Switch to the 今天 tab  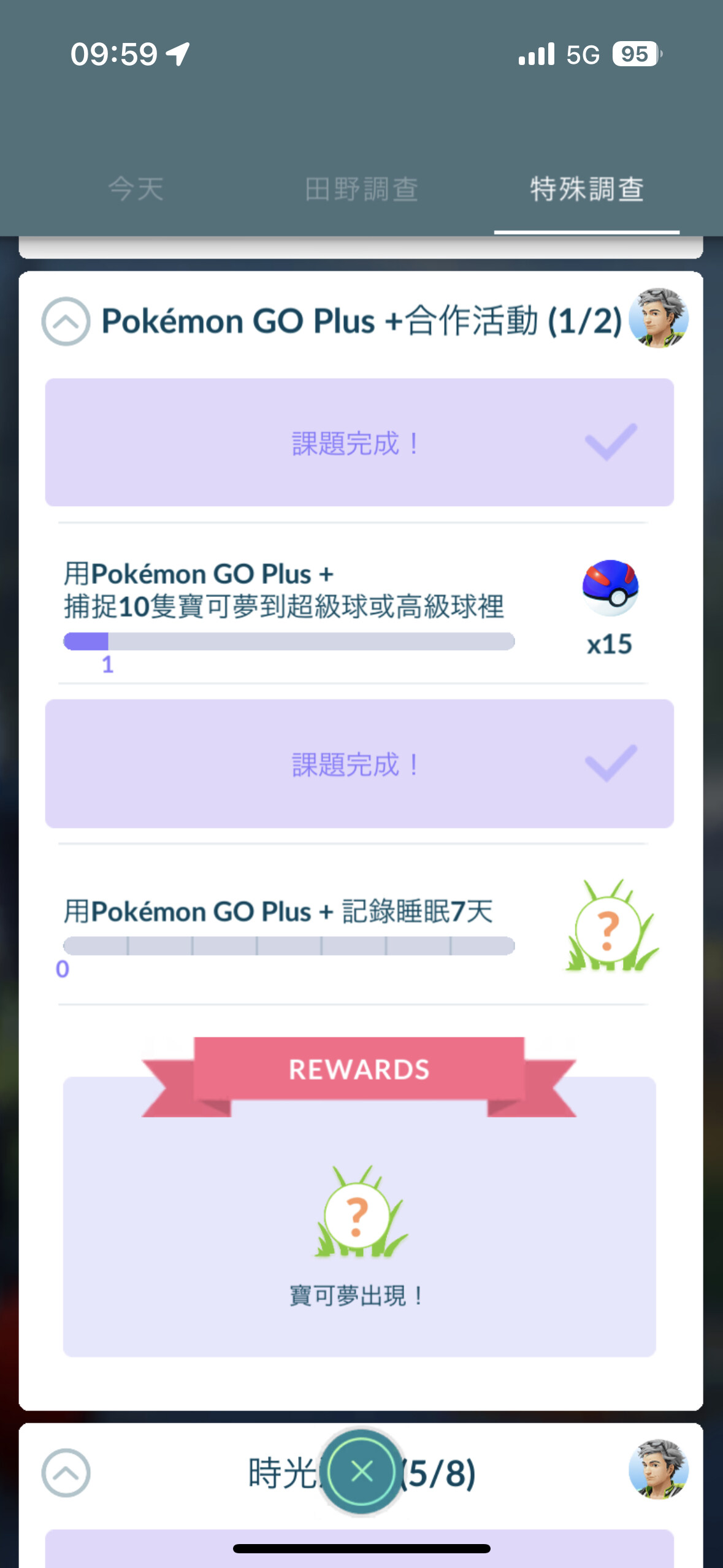pyautogui.click(x=136, y=189)
